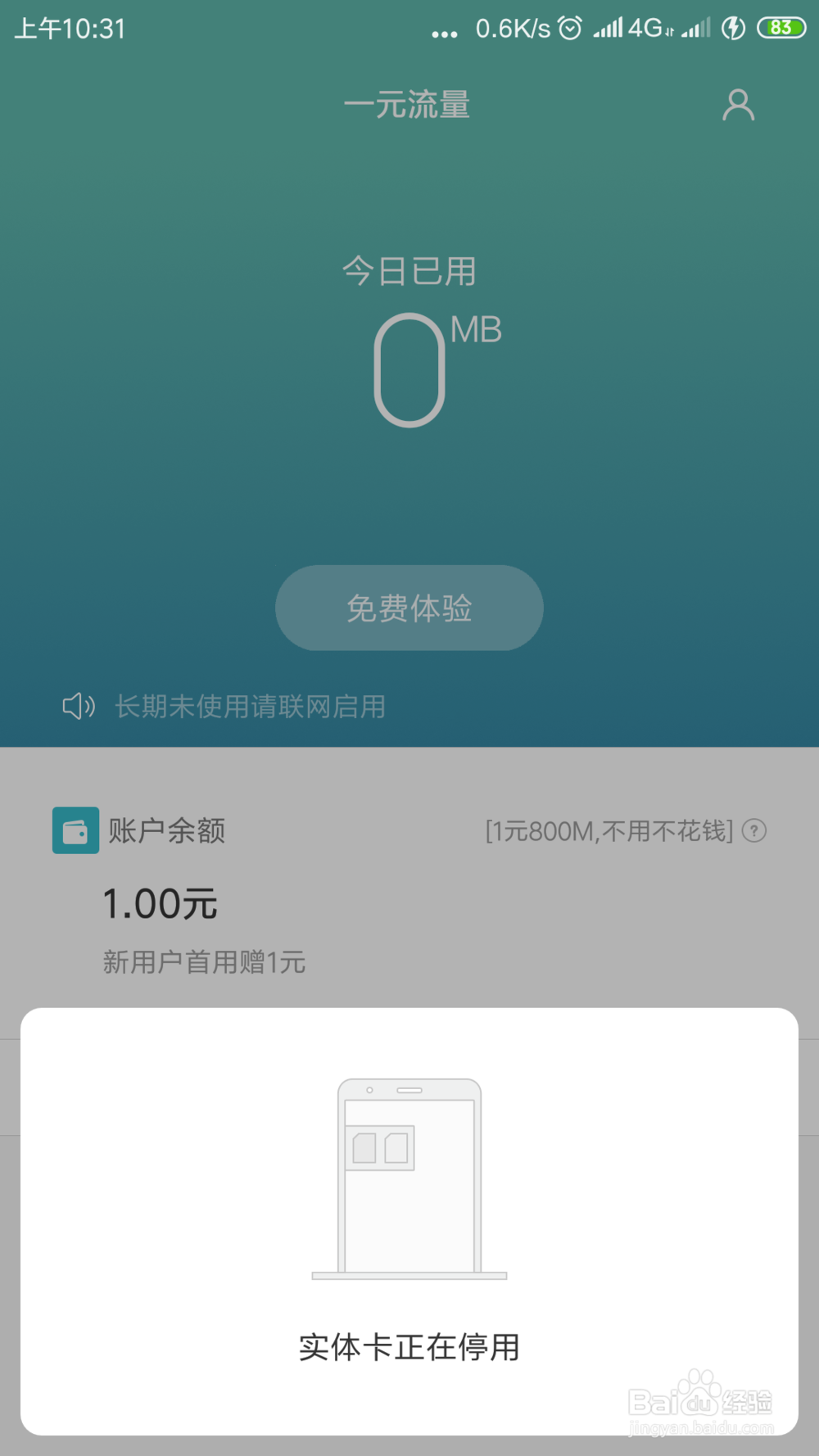Click the wallet icon beside 账户余额

coord(75,830)
